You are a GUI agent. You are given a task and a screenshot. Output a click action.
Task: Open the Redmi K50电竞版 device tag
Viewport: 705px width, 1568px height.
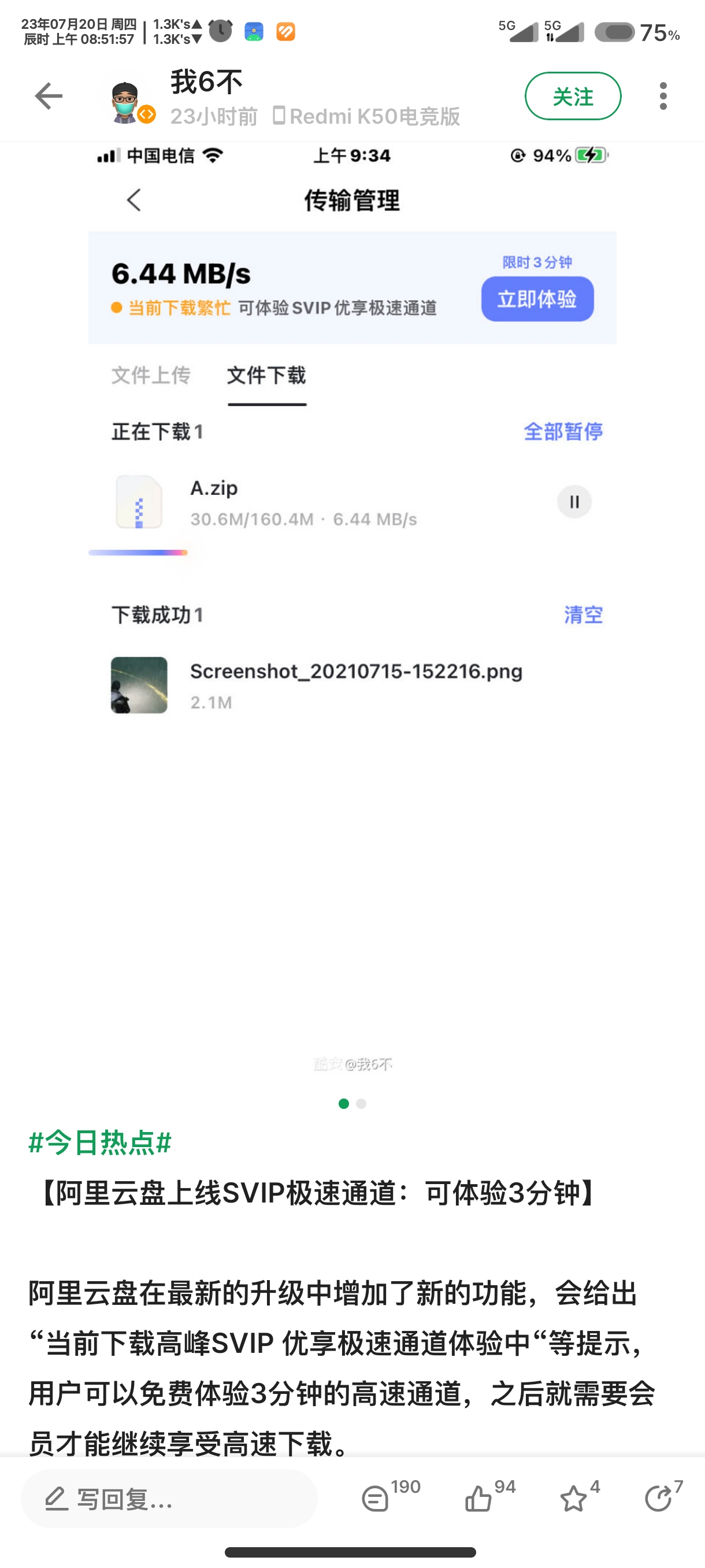tap(366, 116)
